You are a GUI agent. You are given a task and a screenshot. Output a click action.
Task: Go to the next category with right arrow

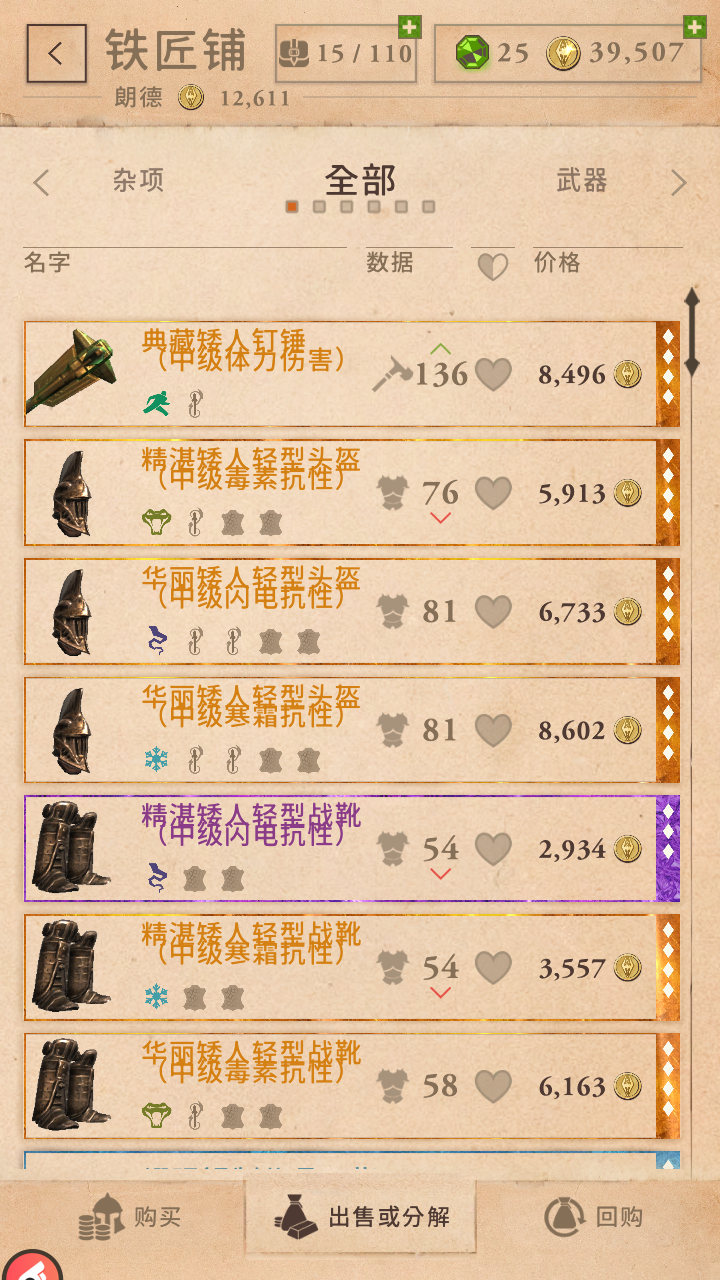tap(679, 183)
